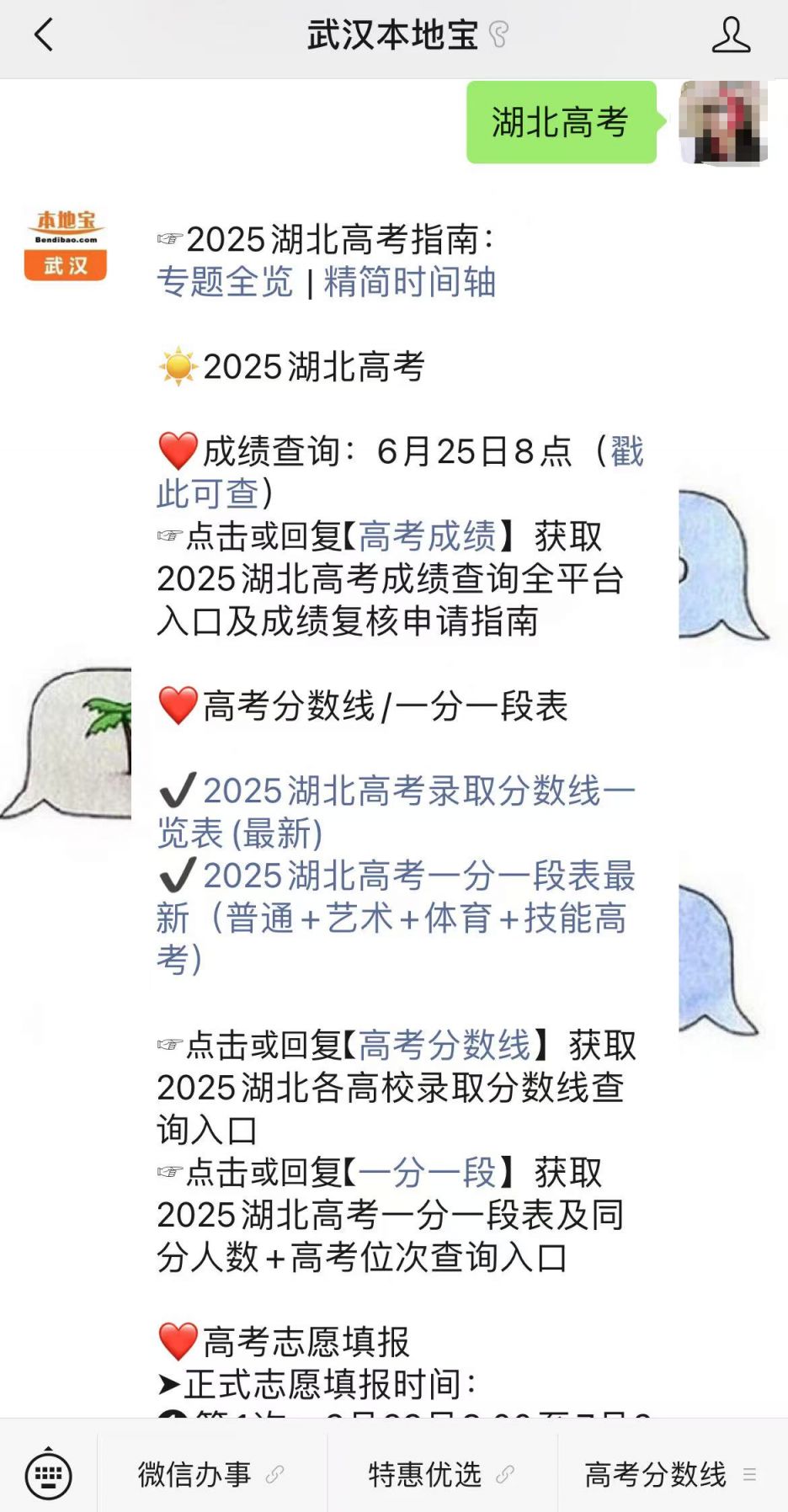Open the 专题全览 link

(225, 282)
